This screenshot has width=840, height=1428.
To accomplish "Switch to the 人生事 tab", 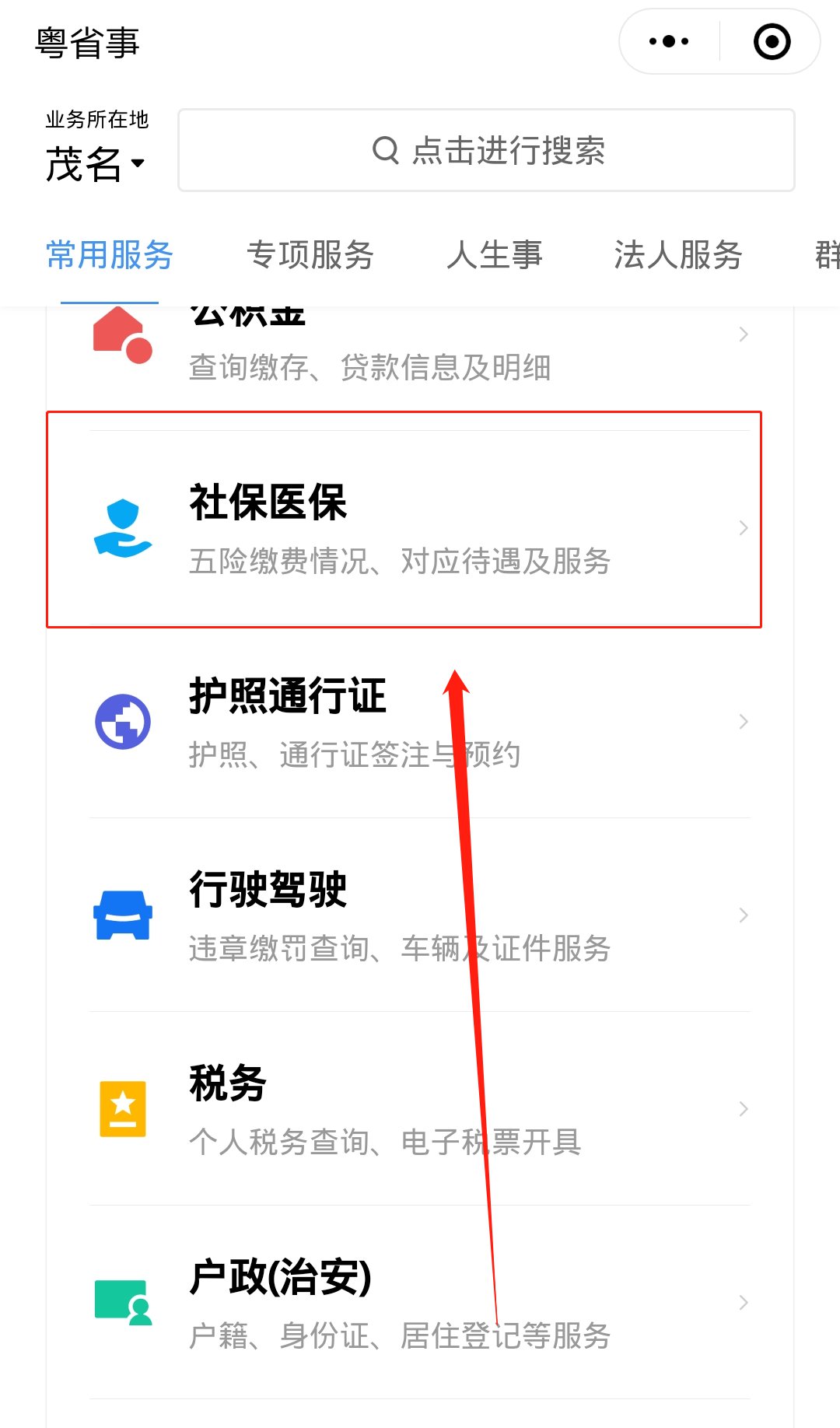I will 495,255.
